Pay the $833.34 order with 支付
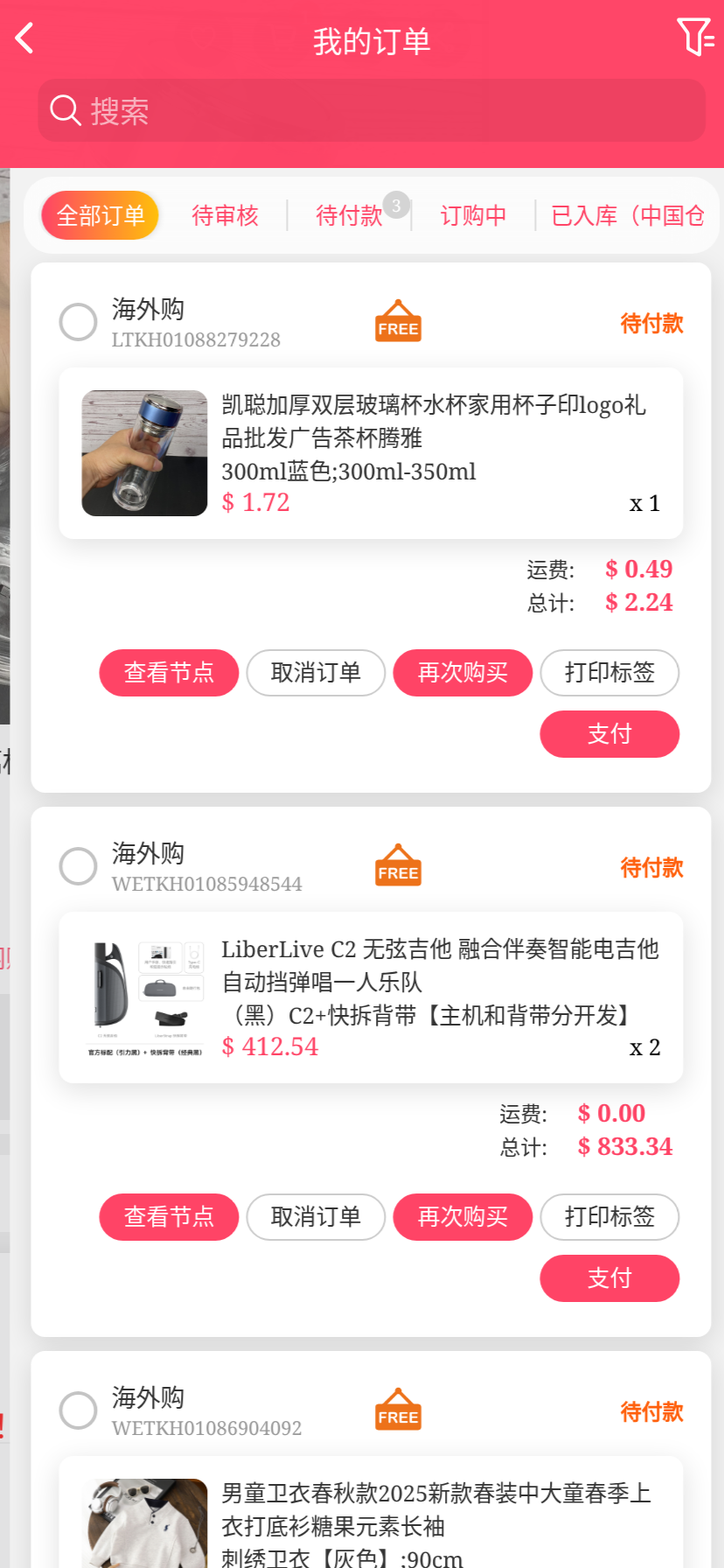Screen dimensions: 724x1568 [x=609, y=1278]
